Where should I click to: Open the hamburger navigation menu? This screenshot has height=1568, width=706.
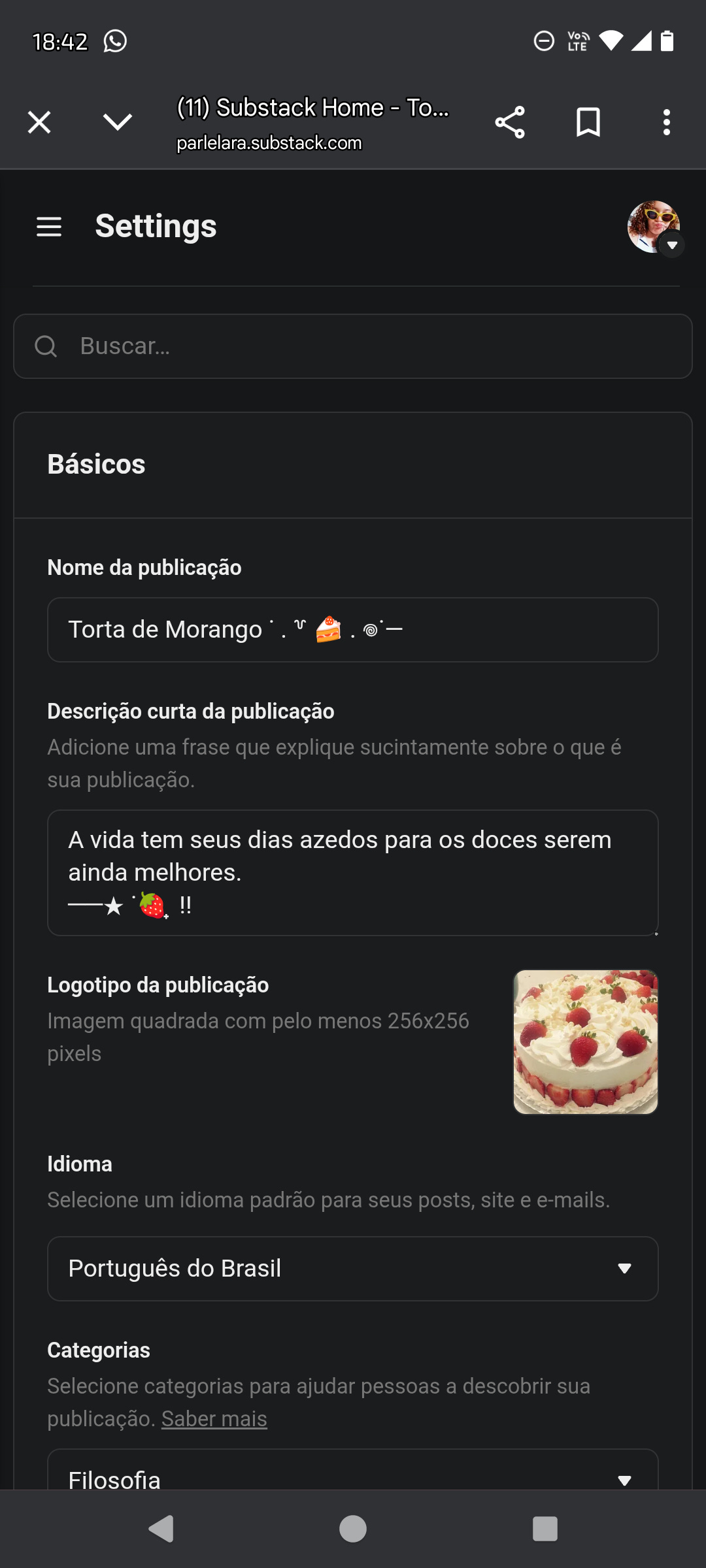(49, 227)
